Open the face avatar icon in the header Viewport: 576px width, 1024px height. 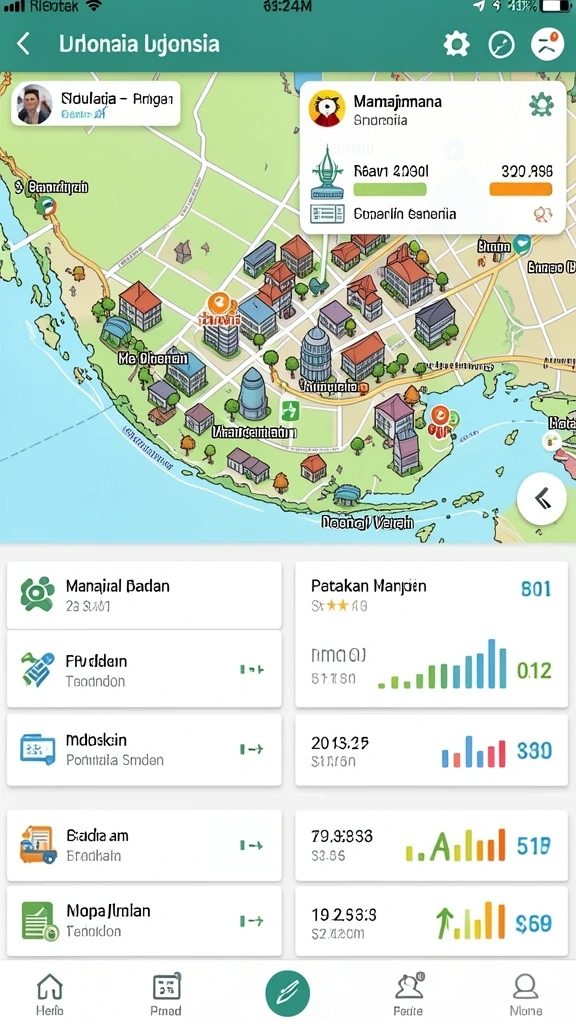[547, 44]
